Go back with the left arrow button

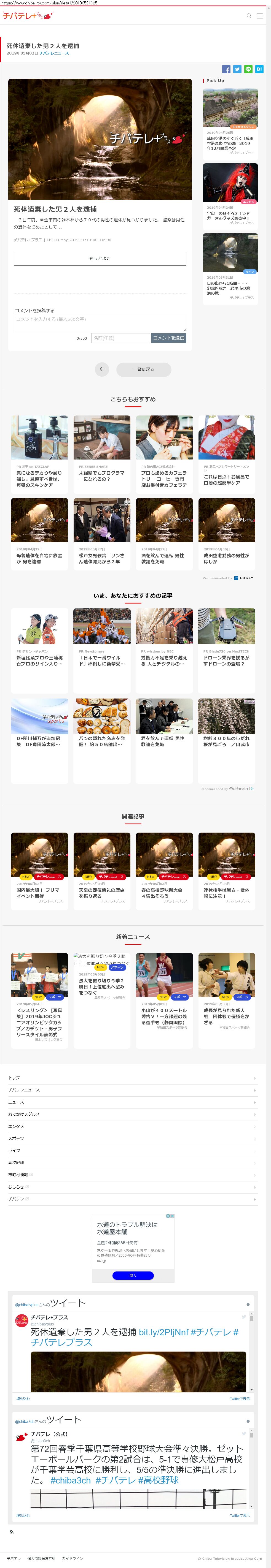102,369
